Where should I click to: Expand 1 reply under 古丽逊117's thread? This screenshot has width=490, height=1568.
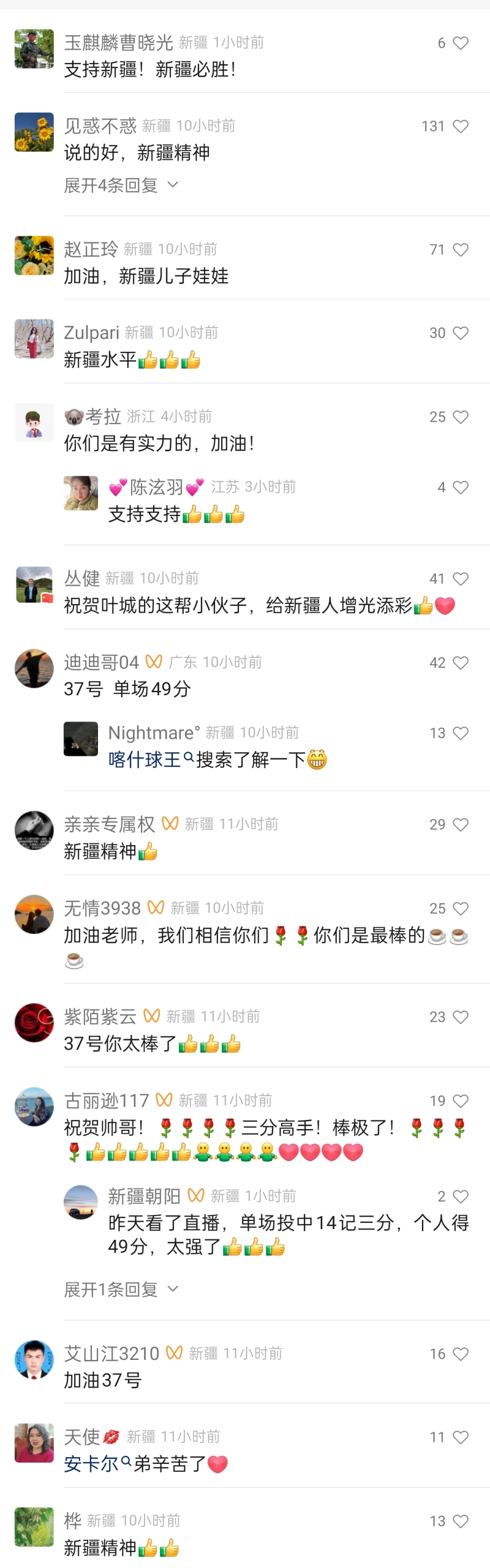(121, 1290)
